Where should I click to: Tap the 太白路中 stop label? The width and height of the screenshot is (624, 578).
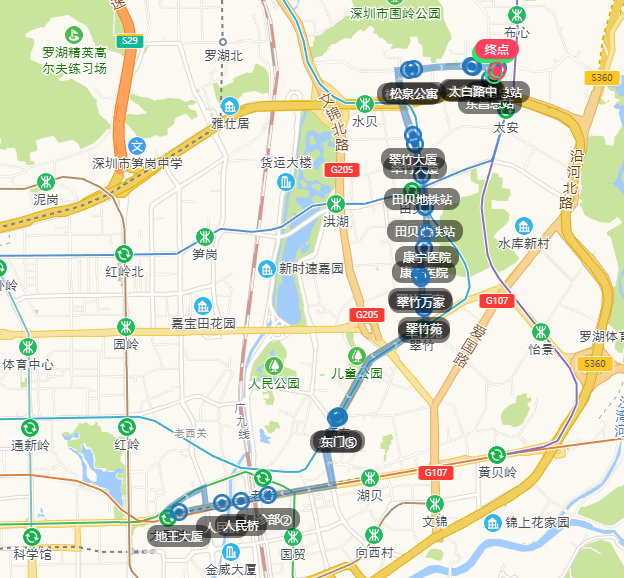(x=472, y=91)
